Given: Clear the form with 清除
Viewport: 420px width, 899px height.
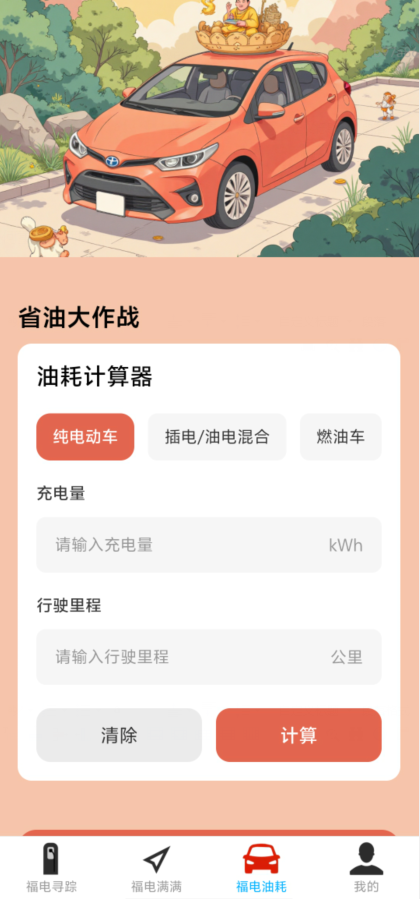Looking at the screenshot, I should 119,735.
